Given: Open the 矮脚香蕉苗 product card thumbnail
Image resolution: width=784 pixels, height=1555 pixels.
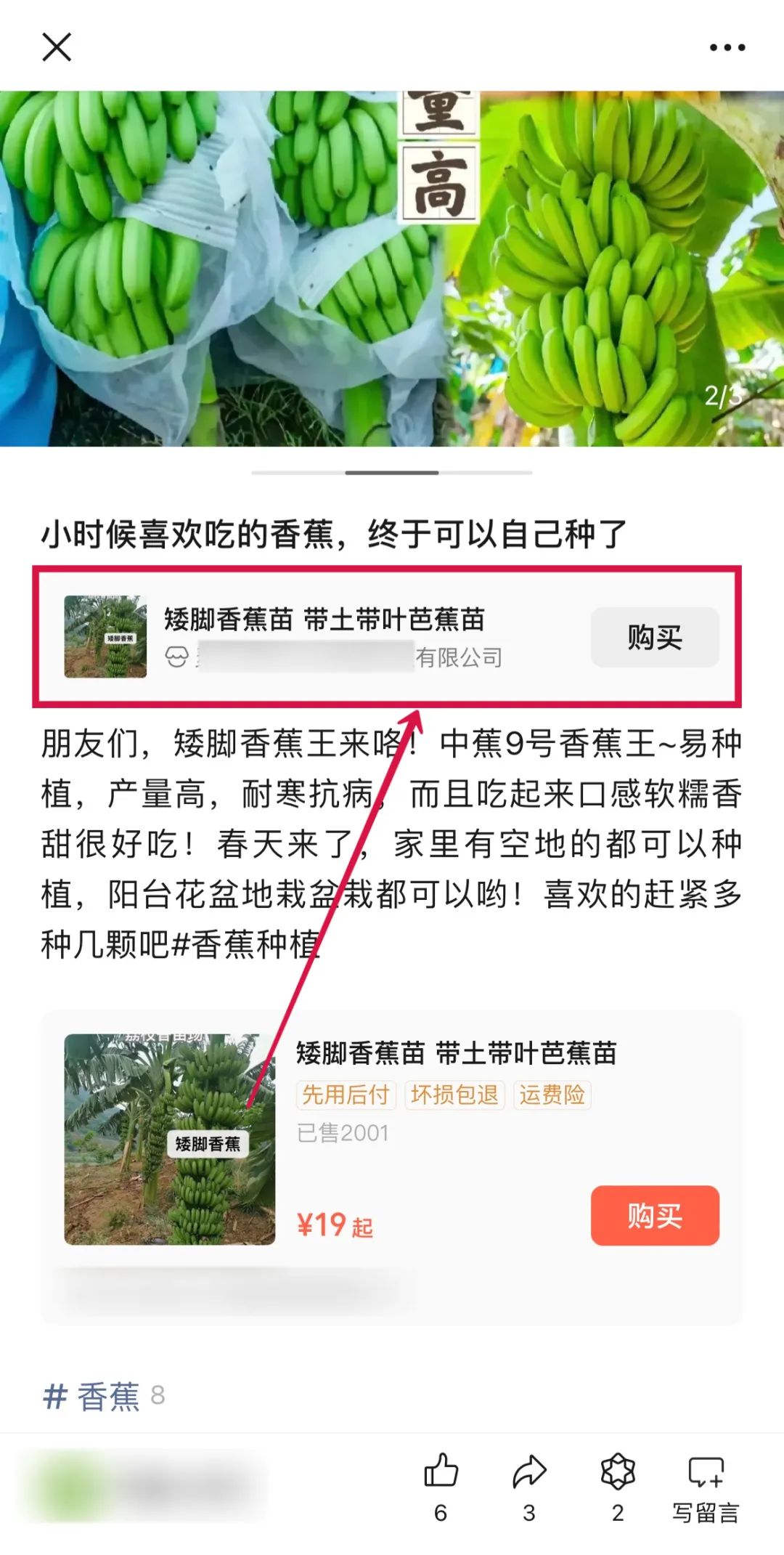Looking at the screenshot, I should [x=170, y=1139].
